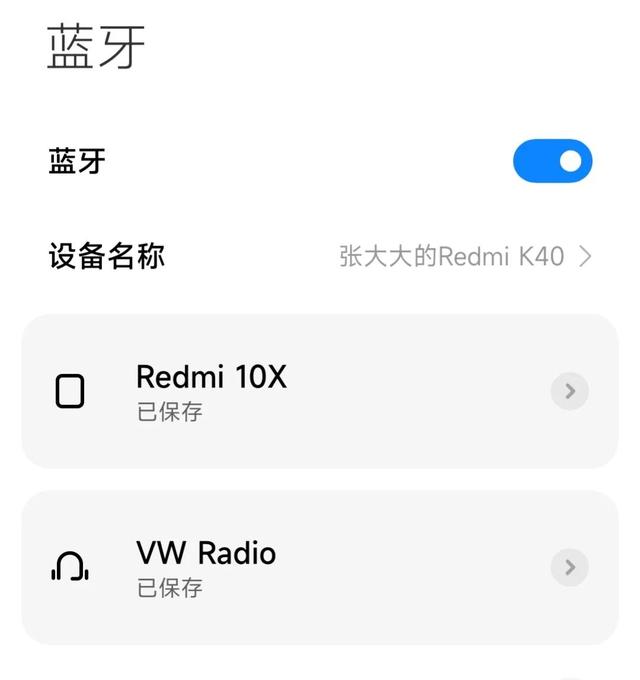This screenshot has height=680, width=640.
Task: Open details arrow for VW Radio
Action: 570,568
